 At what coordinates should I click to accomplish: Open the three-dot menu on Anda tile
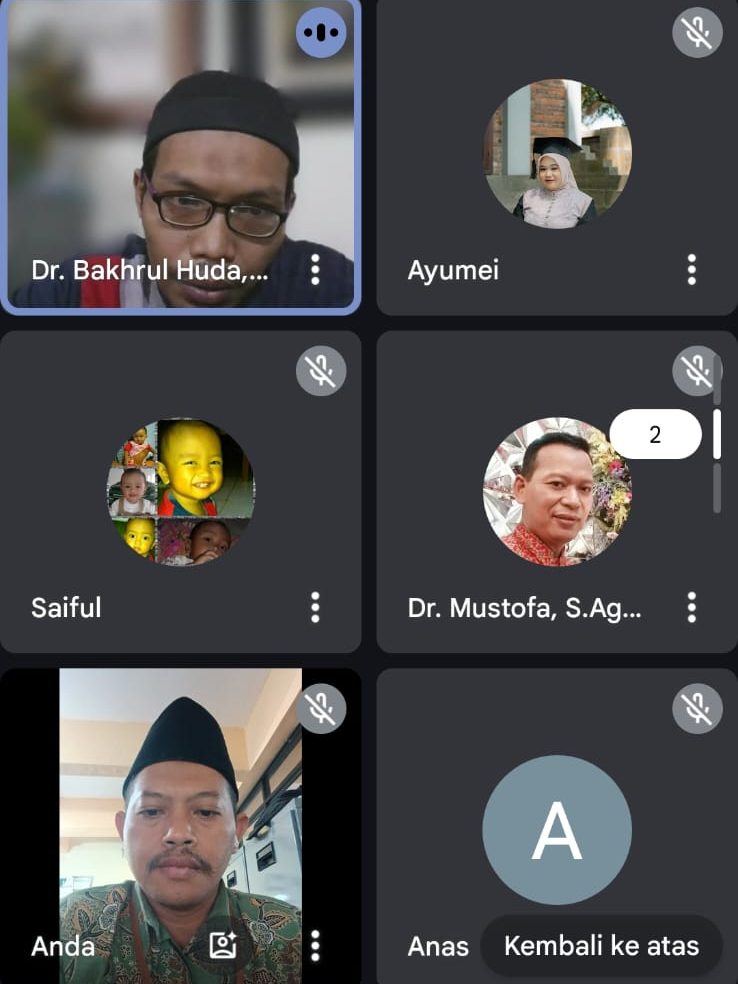coord(315,945)
